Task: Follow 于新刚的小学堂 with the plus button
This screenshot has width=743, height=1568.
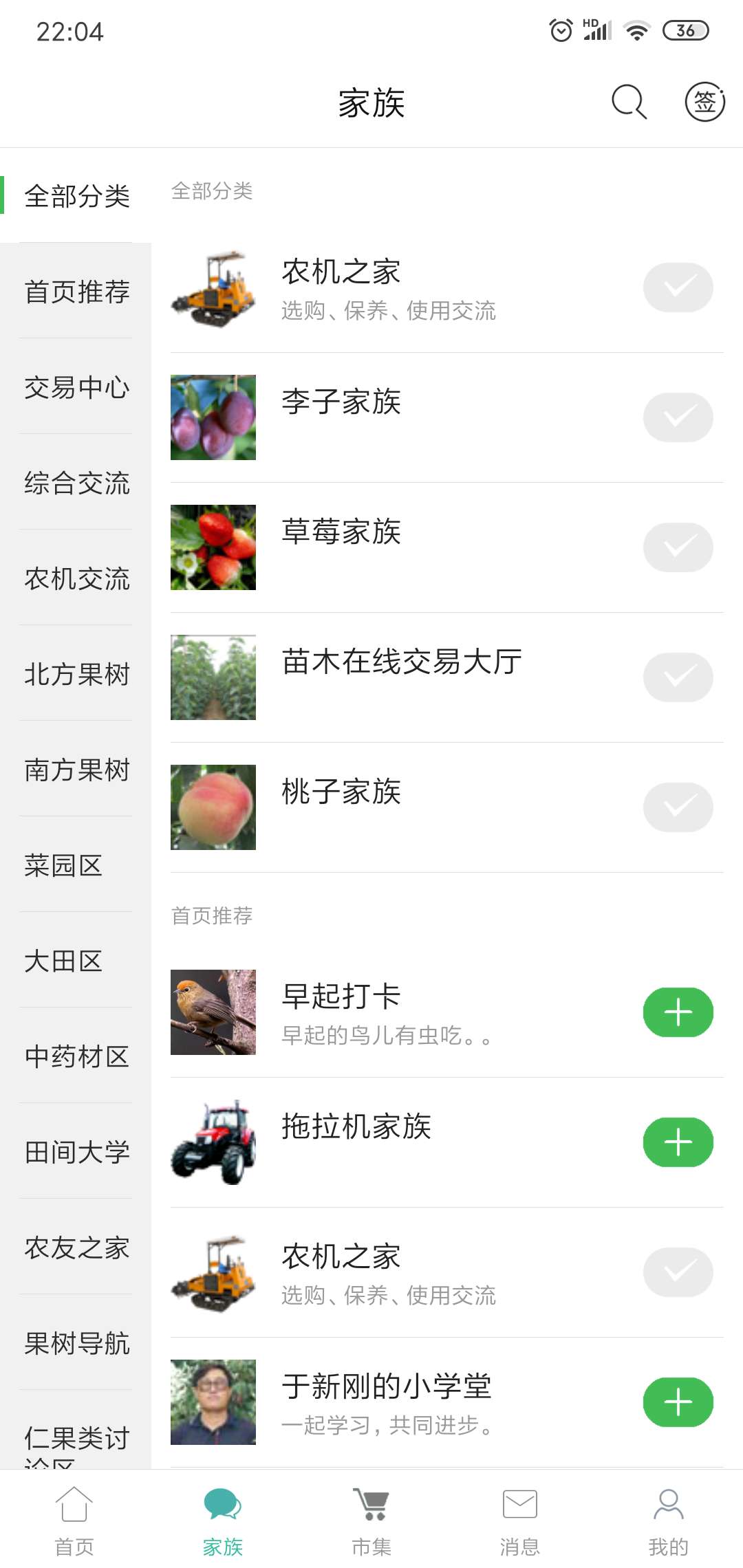Action: pos(678,1402)
